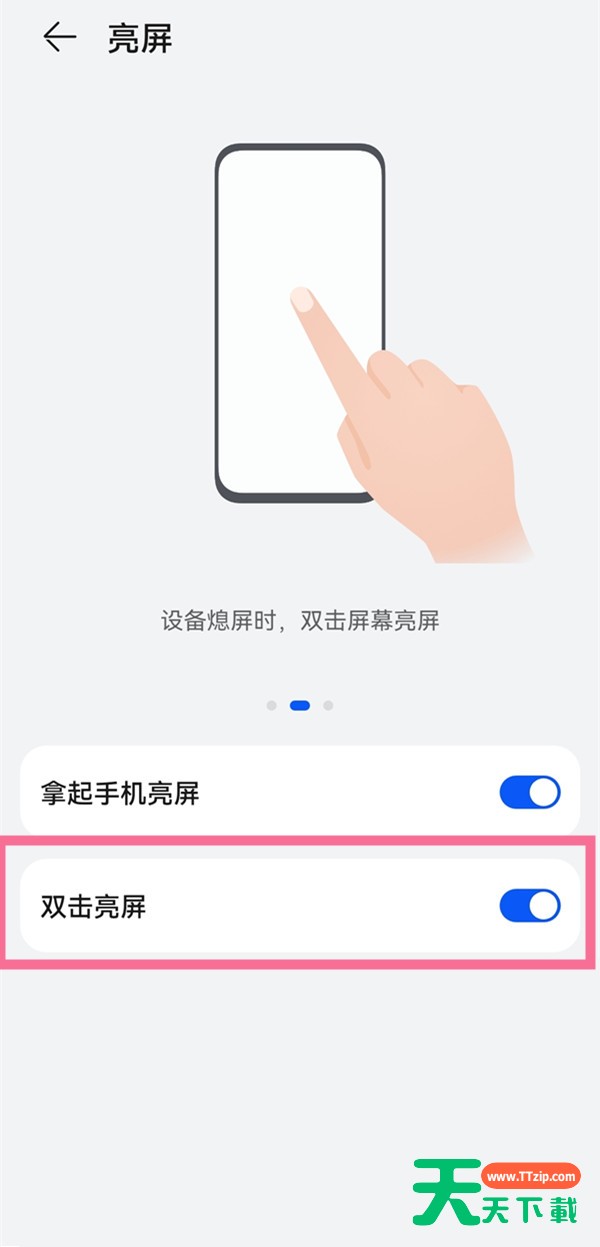Disable the 双击亮屏 switch
600x1247 pixels.
coord(530,906)
